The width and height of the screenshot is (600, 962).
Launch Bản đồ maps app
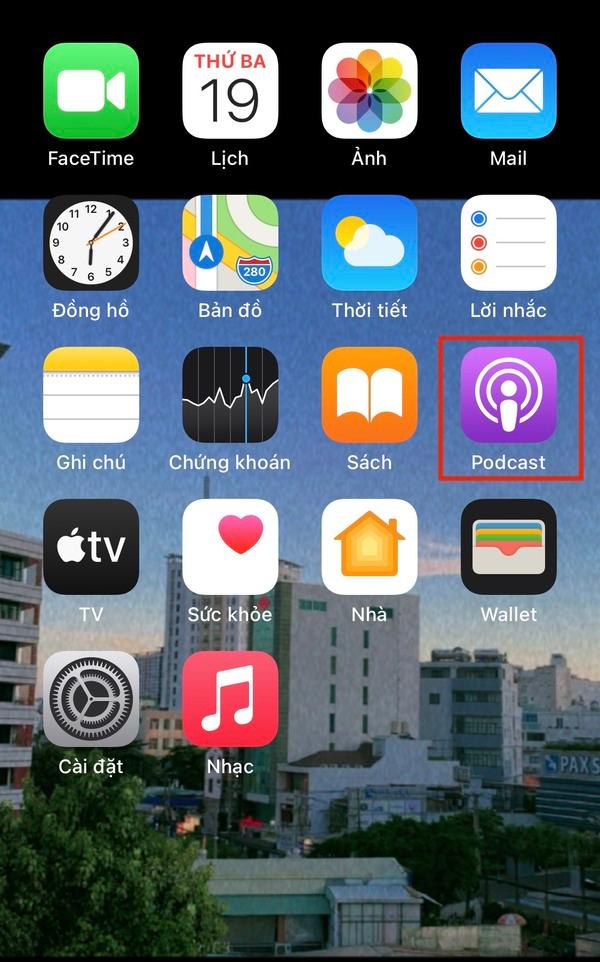click(x=230, y=243)
